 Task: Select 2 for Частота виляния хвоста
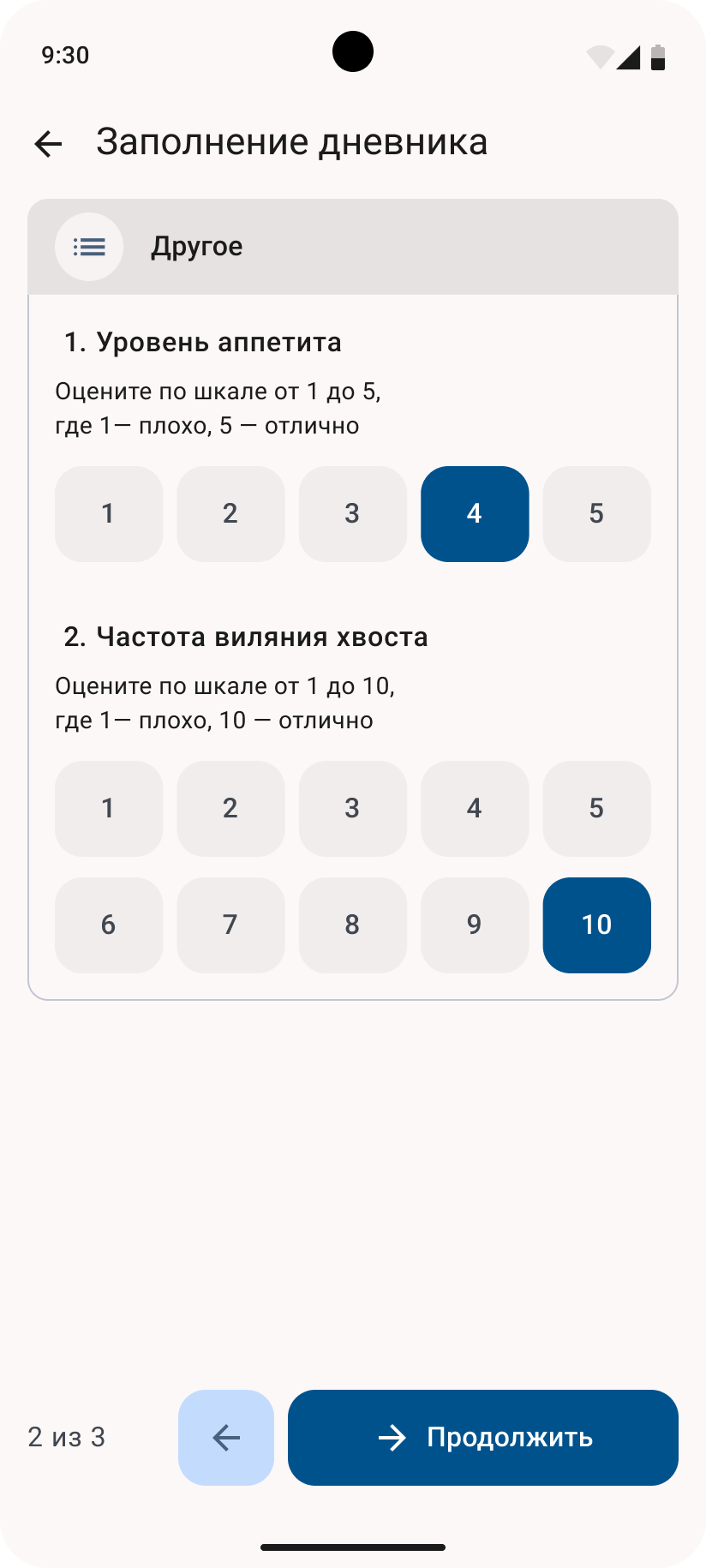[x=230, y=809]
